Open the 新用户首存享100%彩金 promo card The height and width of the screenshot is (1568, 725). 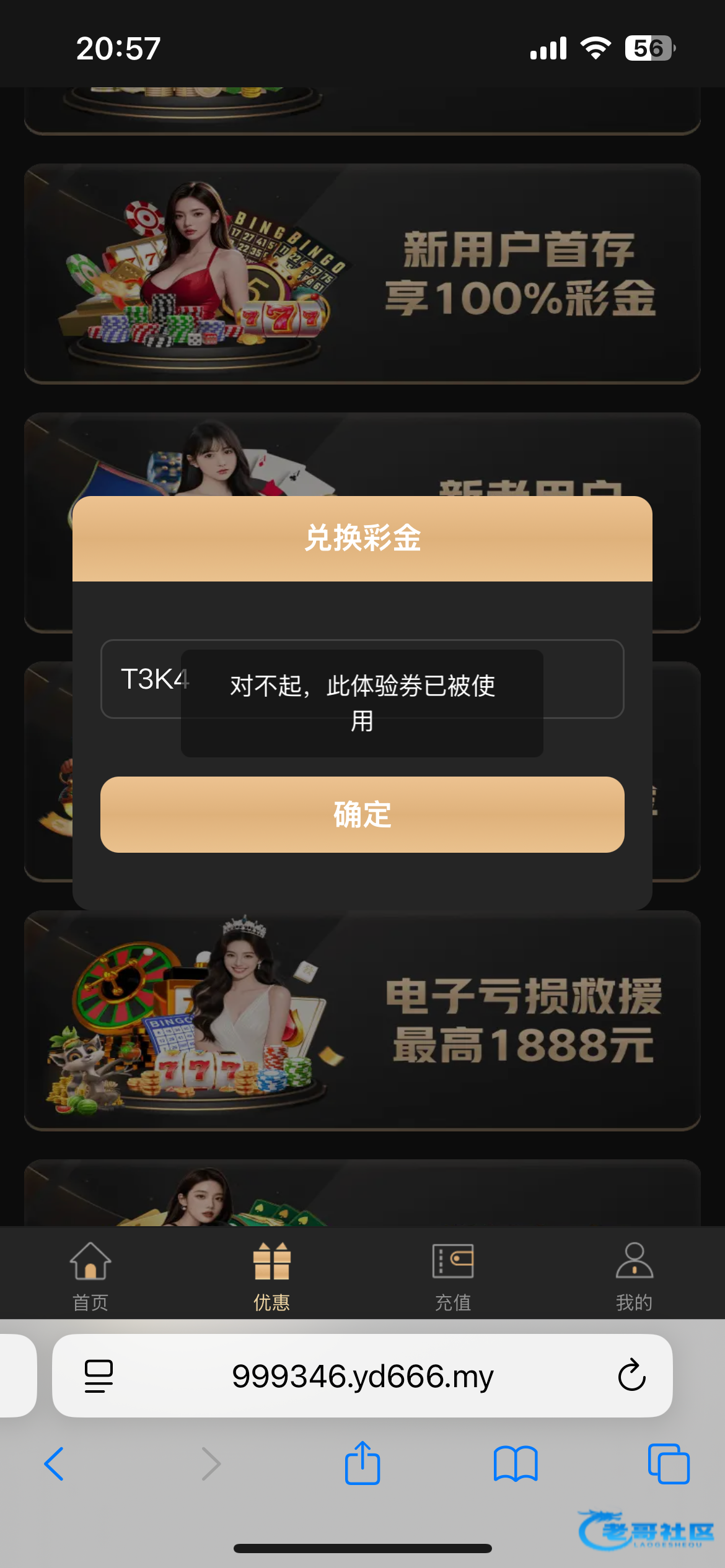click(x=362, y=273)
